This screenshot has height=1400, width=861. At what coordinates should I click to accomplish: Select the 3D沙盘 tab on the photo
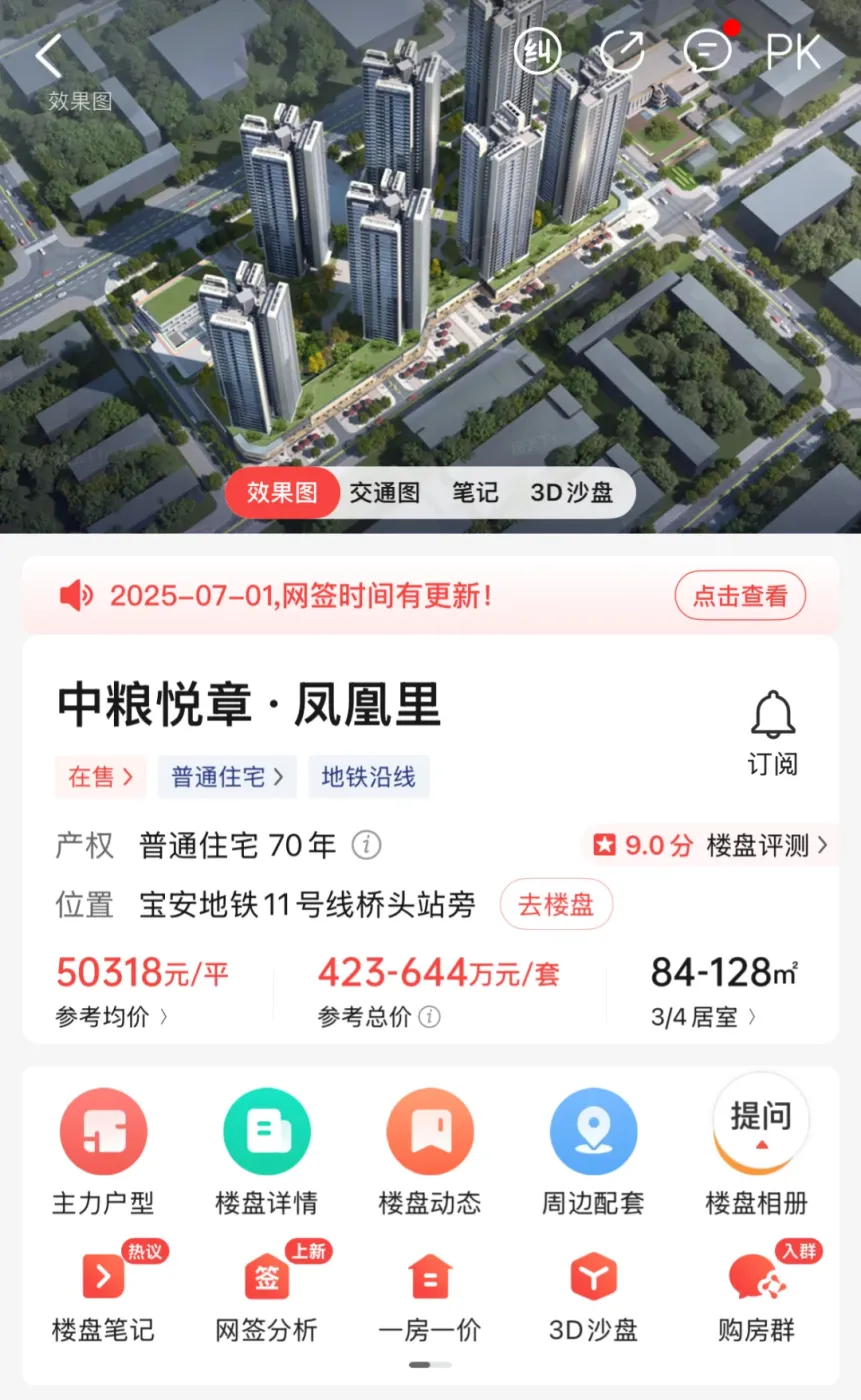tap(571, 492)
